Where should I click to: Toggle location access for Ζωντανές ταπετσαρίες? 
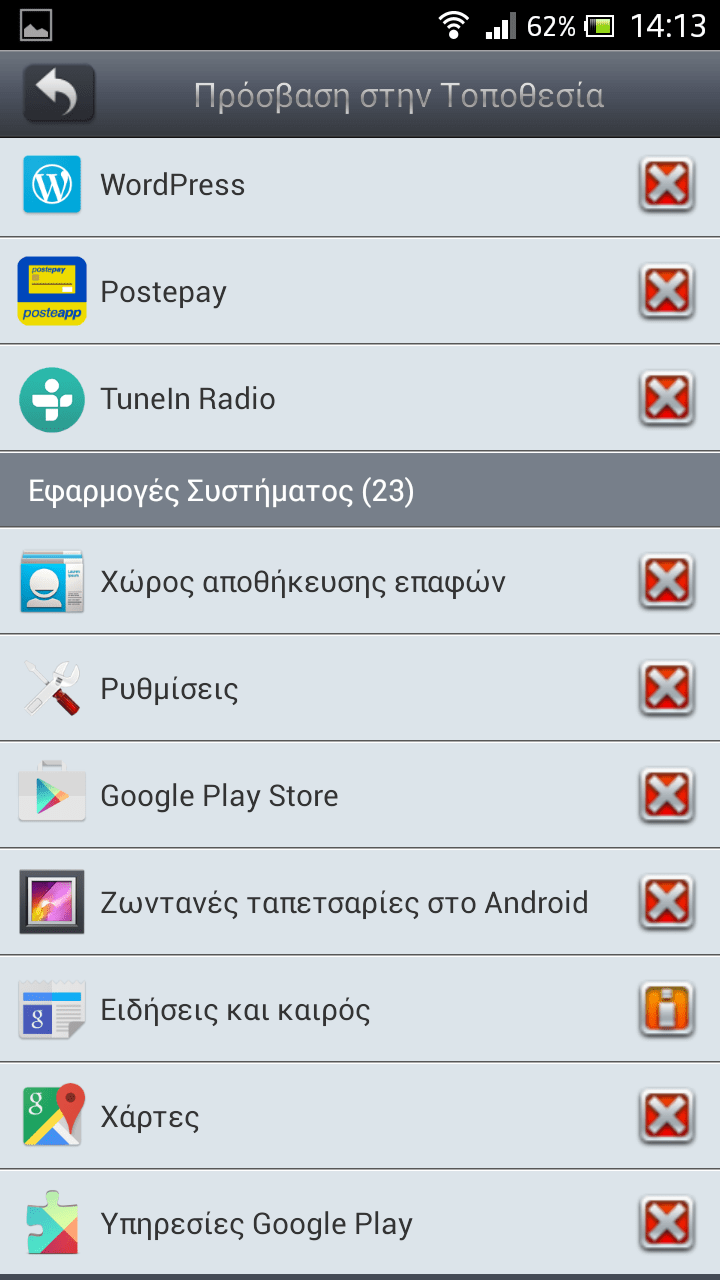coord(667,903)
